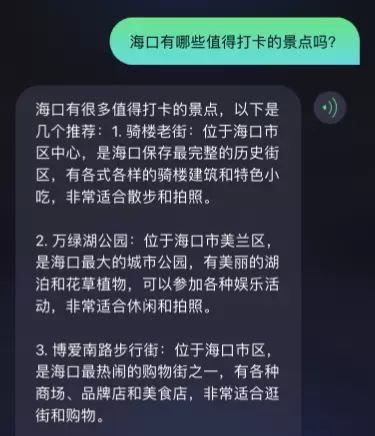Play the reply aloud with the speaker icon
Image resolution: width=375 pixels, height=436 pixels.
pyautogui.click(x=330, y=108)
